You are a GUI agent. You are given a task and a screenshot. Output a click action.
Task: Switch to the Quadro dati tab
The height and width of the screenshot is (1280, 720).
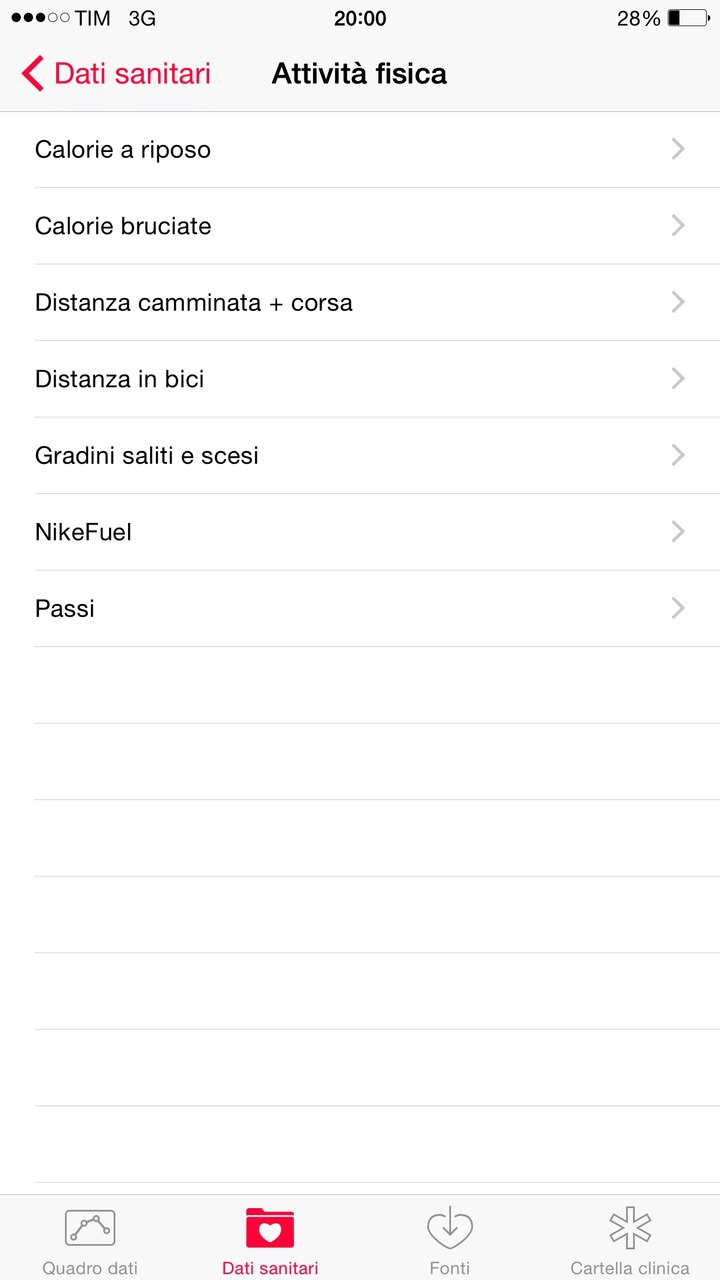[x=90, y=1240]
